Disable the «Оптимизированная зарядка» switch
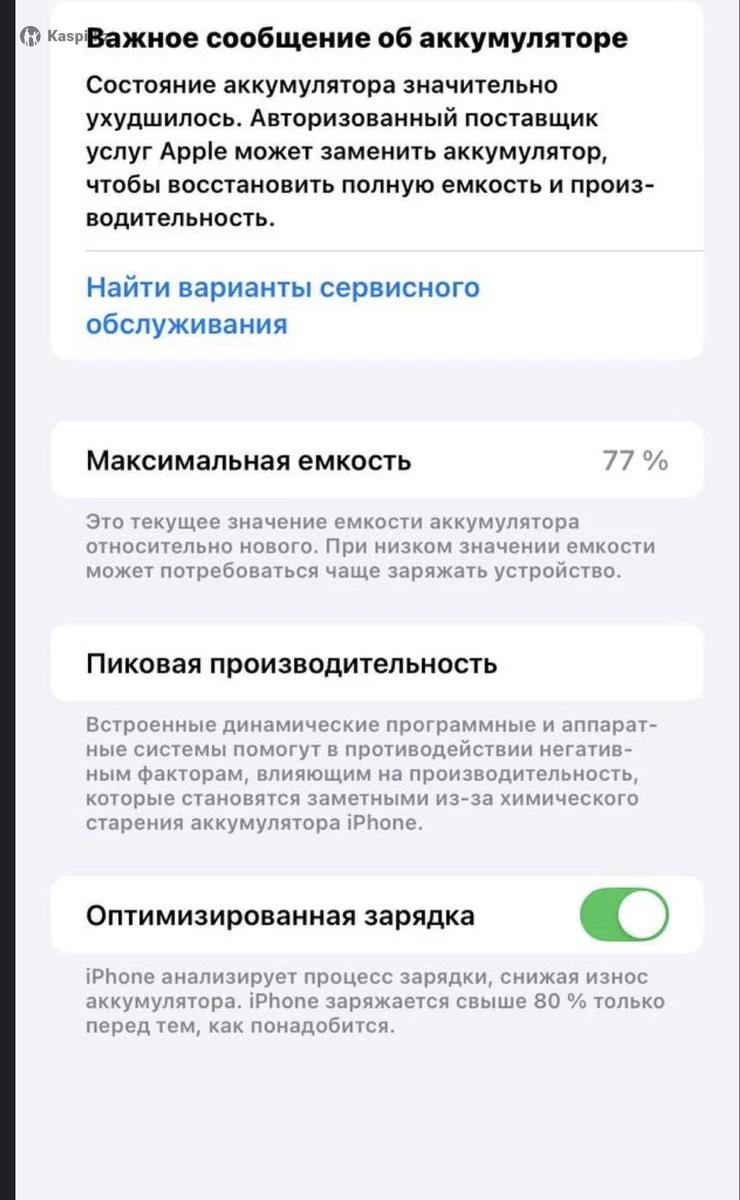This screenshot has height=1200, width=740. [x=624, y=915]
